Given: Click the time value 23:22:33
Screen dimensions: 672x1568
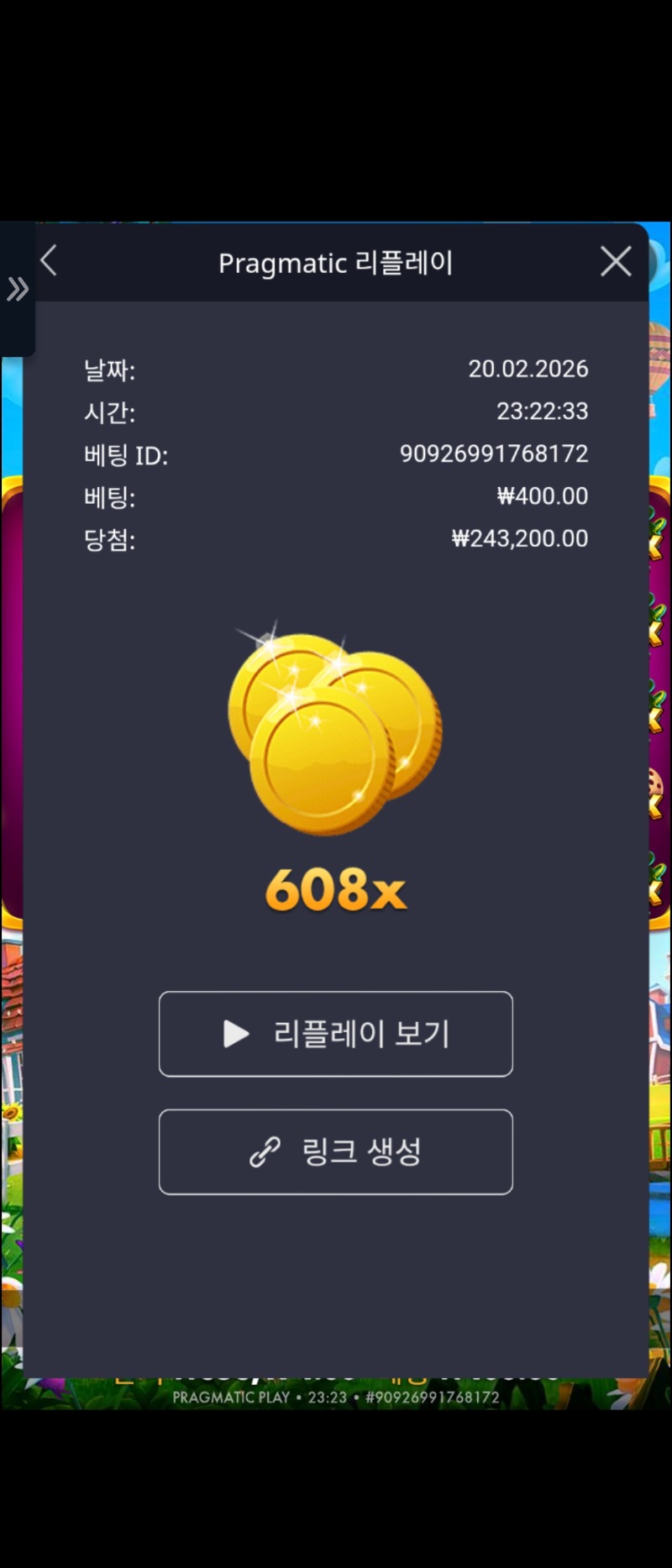Looking at the screenshot, I should tap(543, 412).
